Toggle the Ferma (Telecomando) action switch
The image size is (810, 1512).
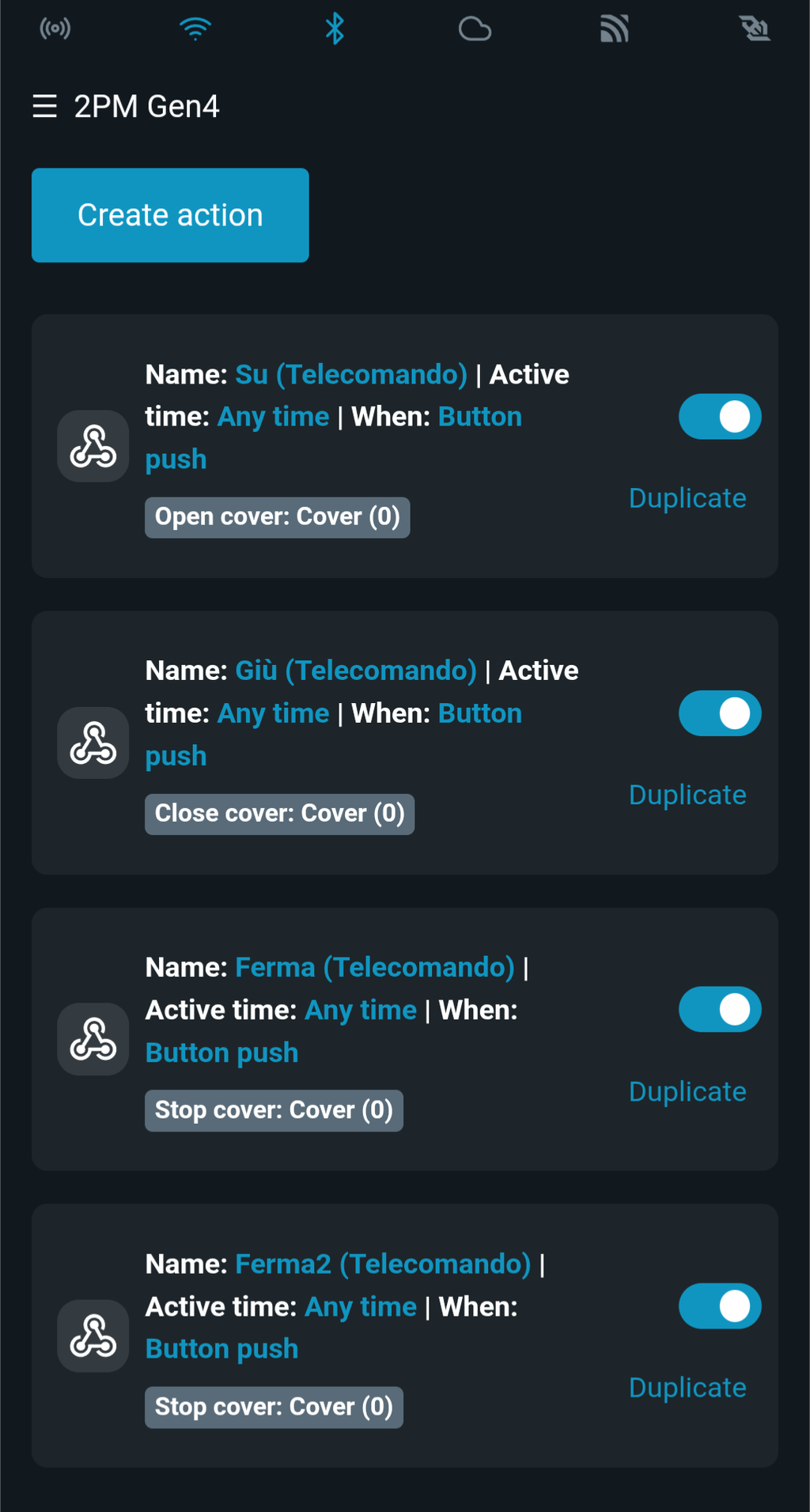pos(720,1010)
